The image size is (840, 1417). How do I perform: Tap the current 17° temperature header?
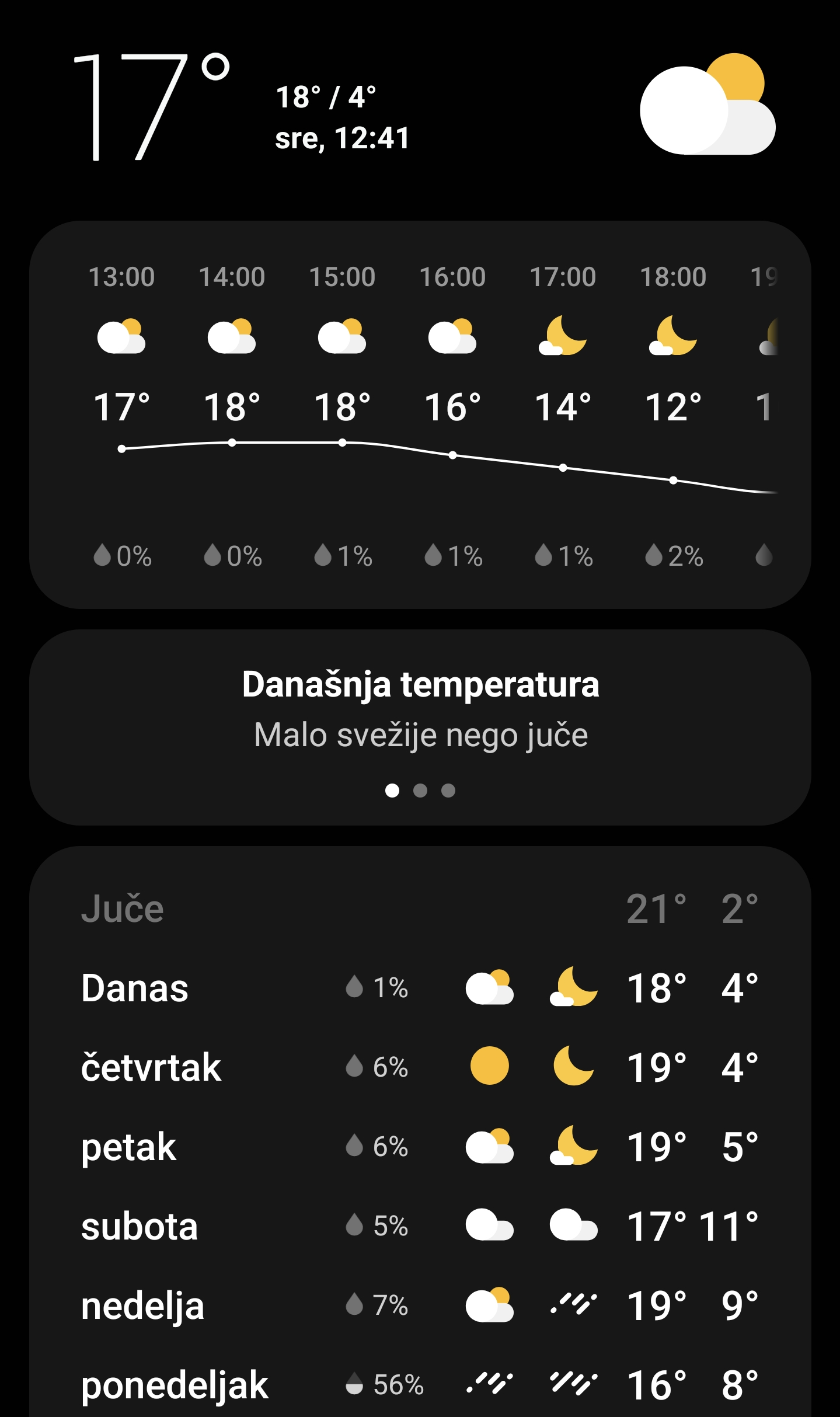151,106
